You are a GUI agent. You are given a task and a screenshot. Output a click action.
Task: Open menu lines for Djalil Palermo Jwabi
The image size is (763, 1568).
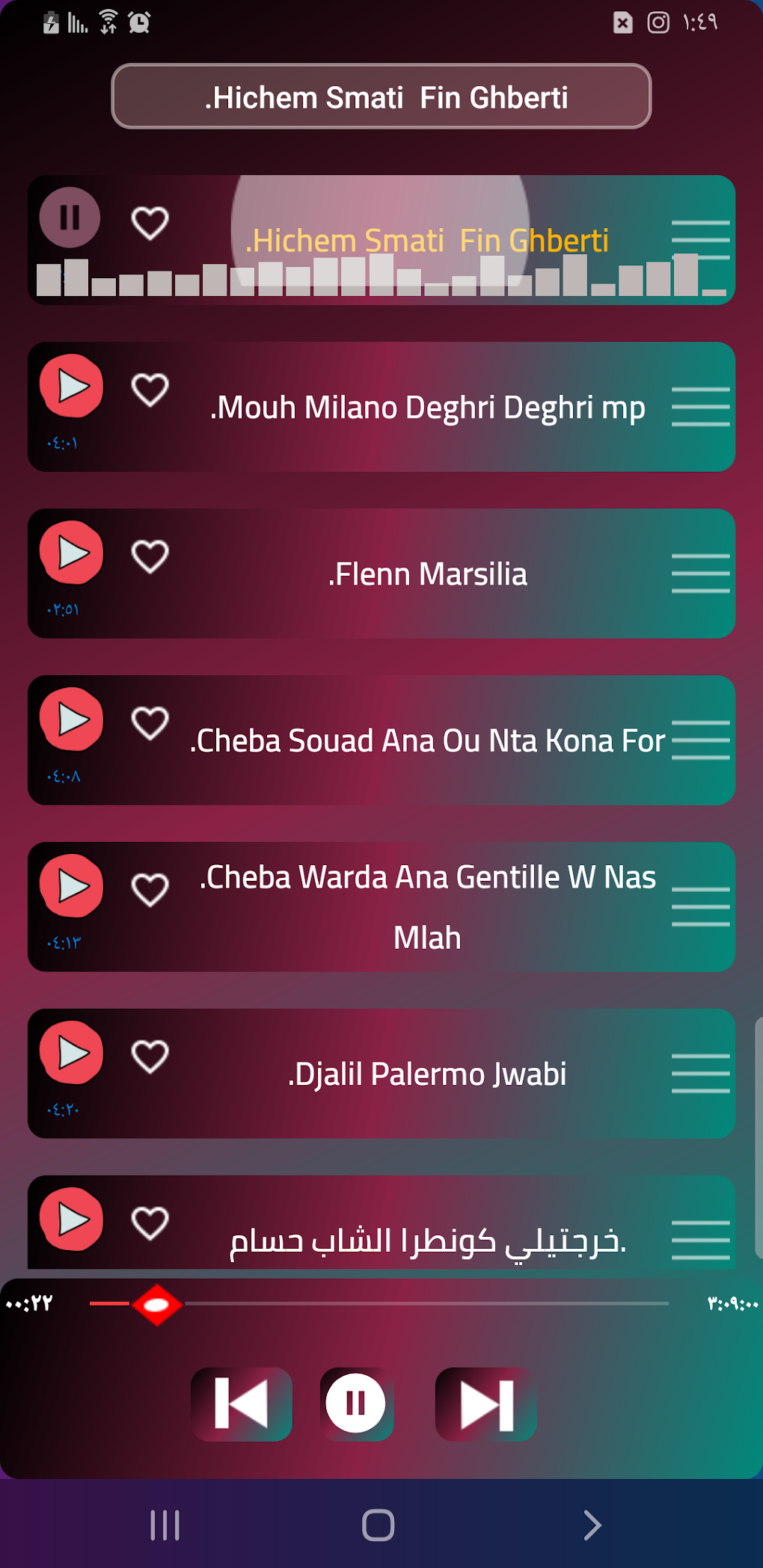point(700,1074)
